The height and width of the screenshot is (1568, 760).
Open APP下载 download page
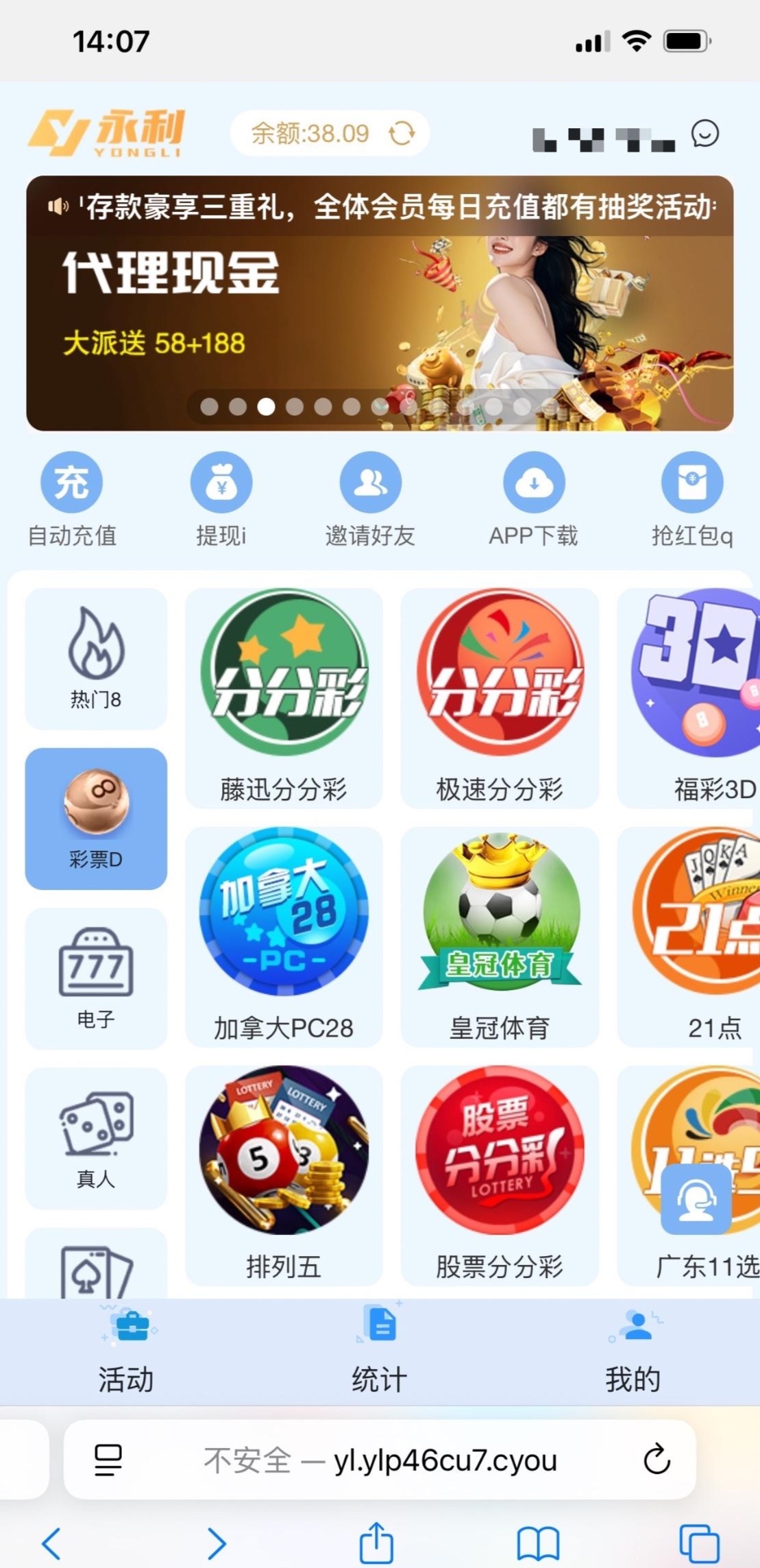click(x=533, y=498)
